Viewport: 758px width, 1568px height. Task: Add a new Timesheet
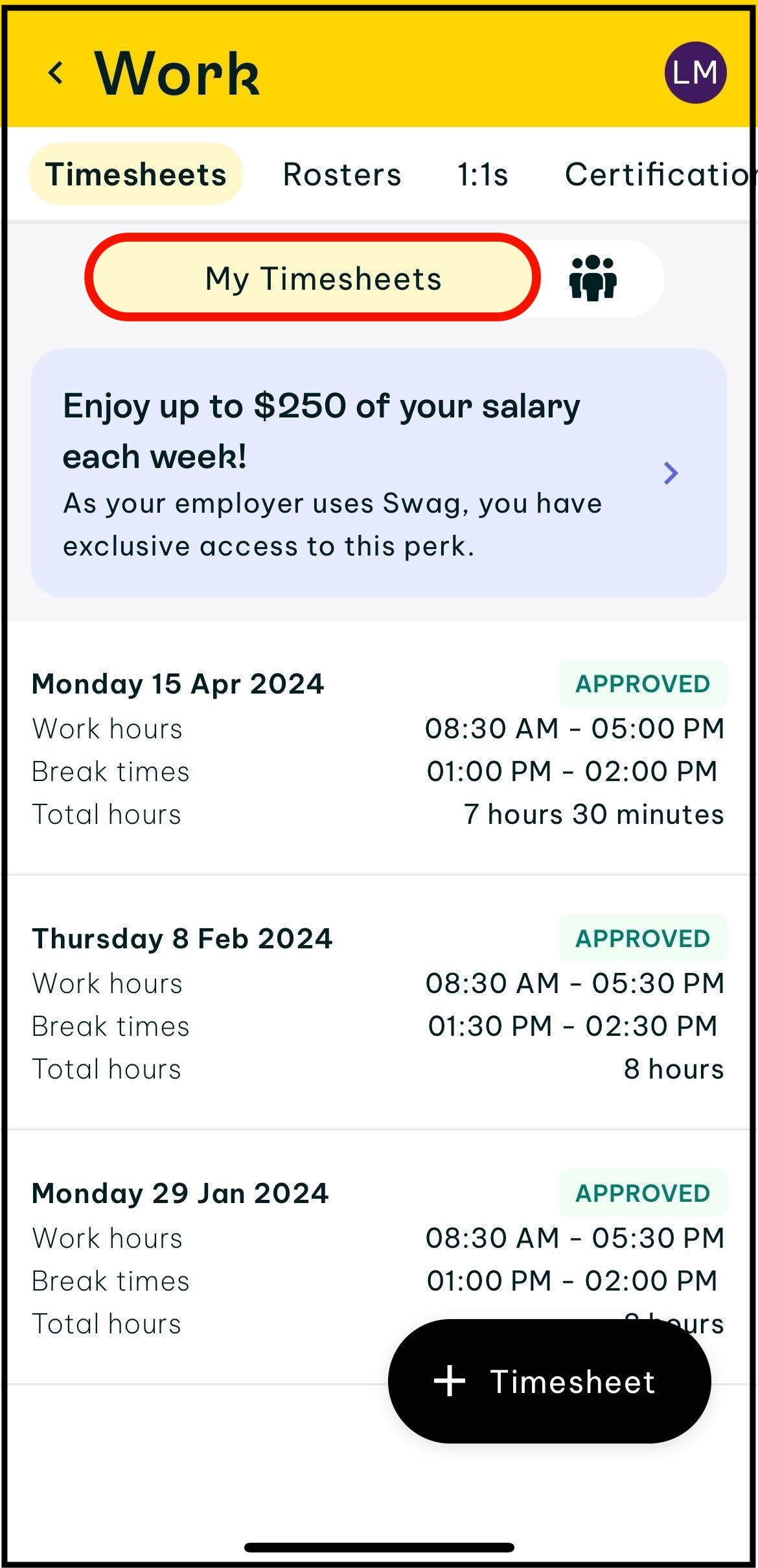tap(549, 1381)
